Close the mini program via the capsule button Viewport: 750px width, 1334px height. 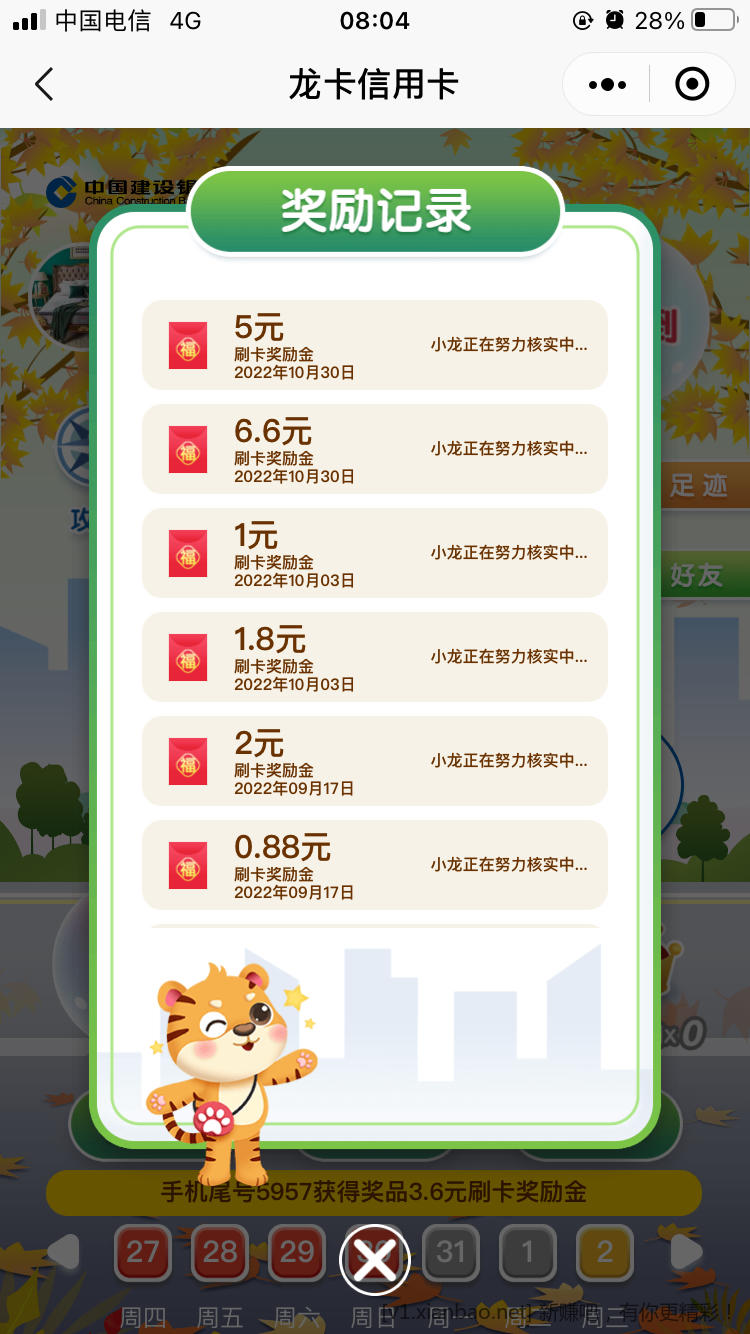click(x=692, y=85)
